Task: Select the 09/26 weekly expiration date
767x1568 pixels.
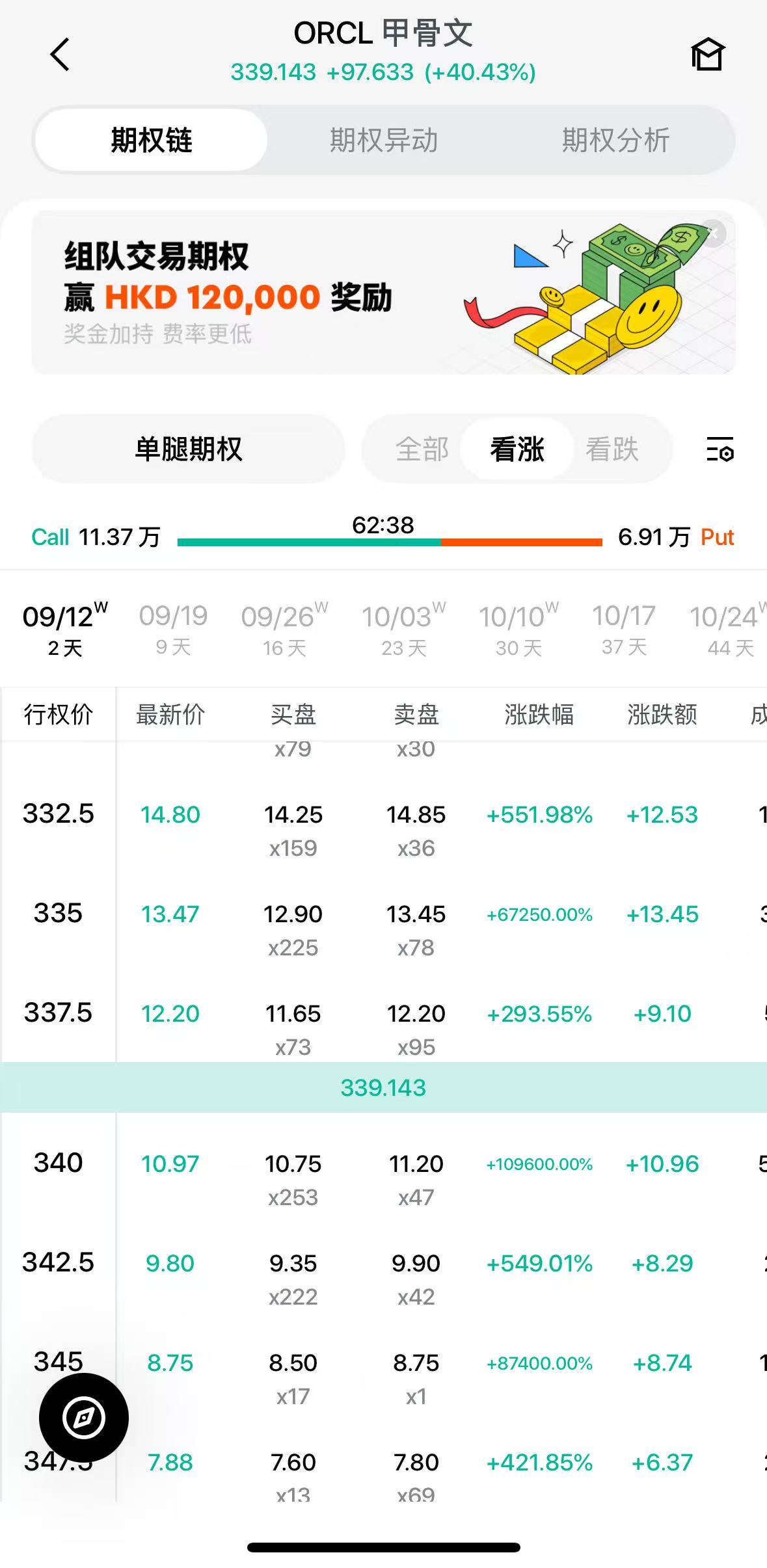Action: click(x=284, y=628)
